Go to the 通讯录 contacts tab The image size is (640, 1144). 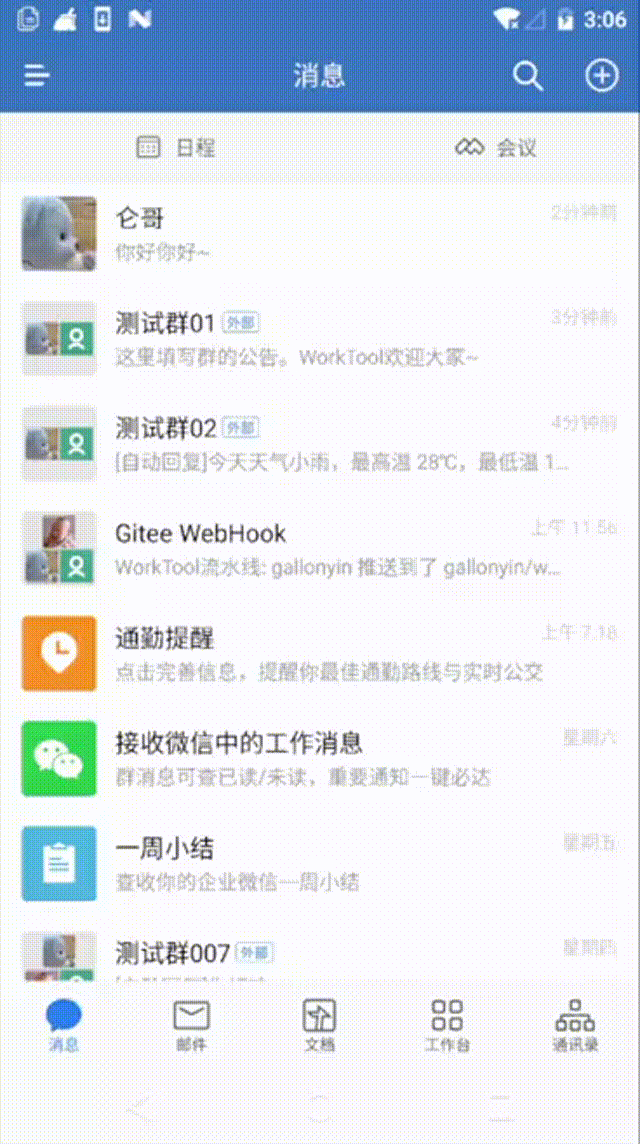click(x=575, y=1025)
